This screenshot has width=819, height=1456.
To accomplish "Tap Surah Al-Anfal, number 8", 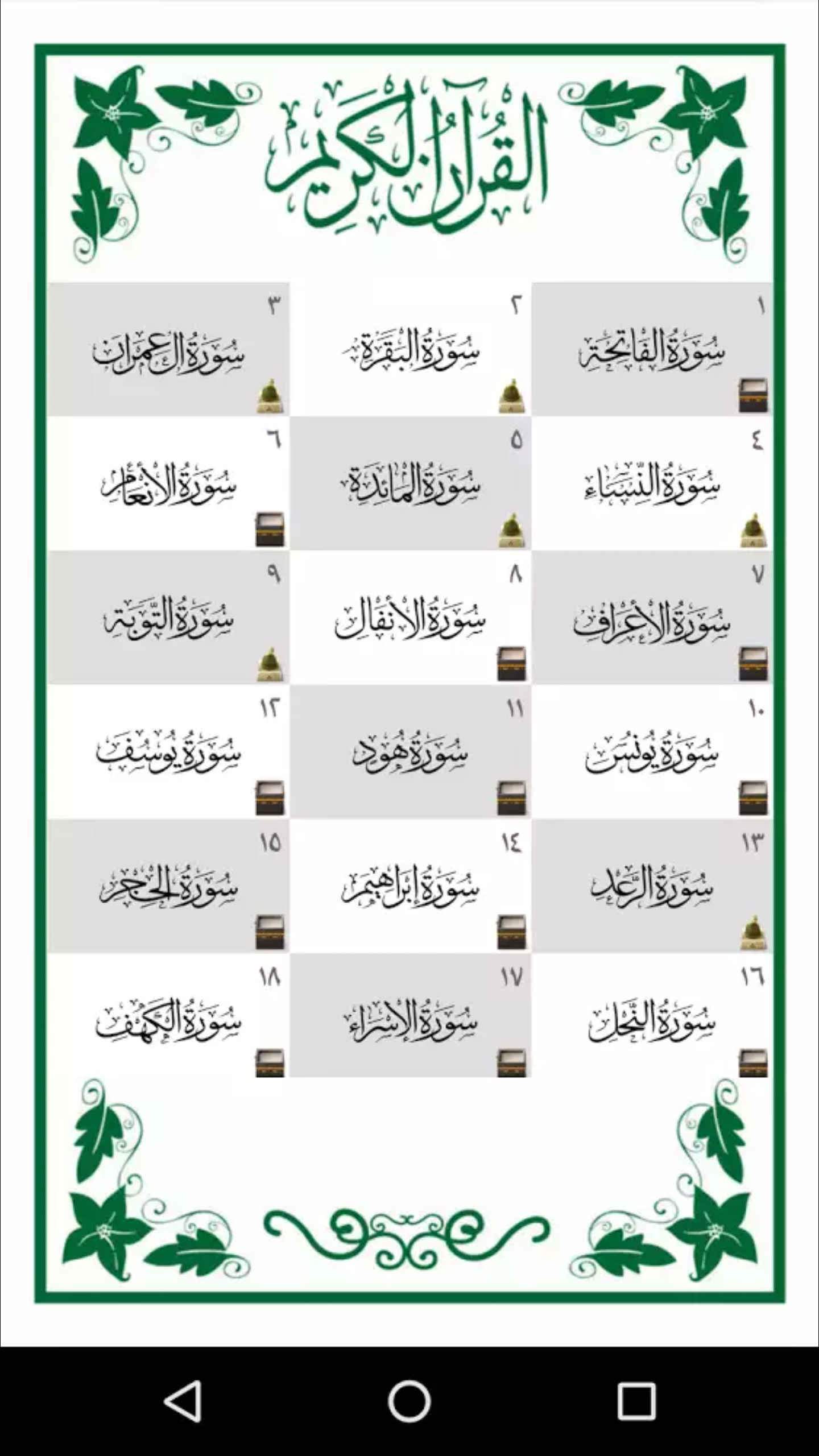I will point(411,618).
